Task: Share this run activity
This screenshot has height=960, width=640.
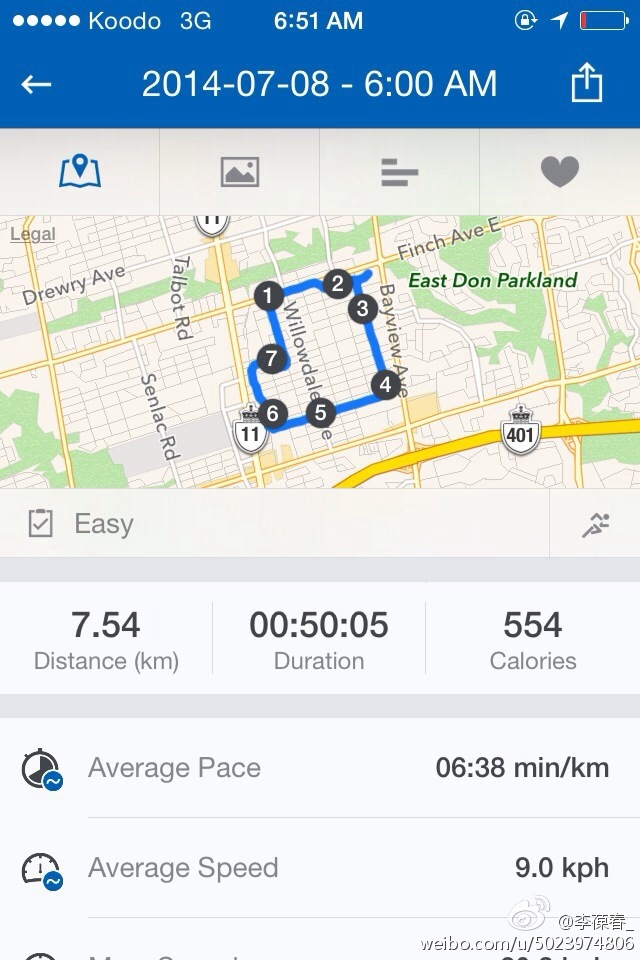Action: coord(586,85)
